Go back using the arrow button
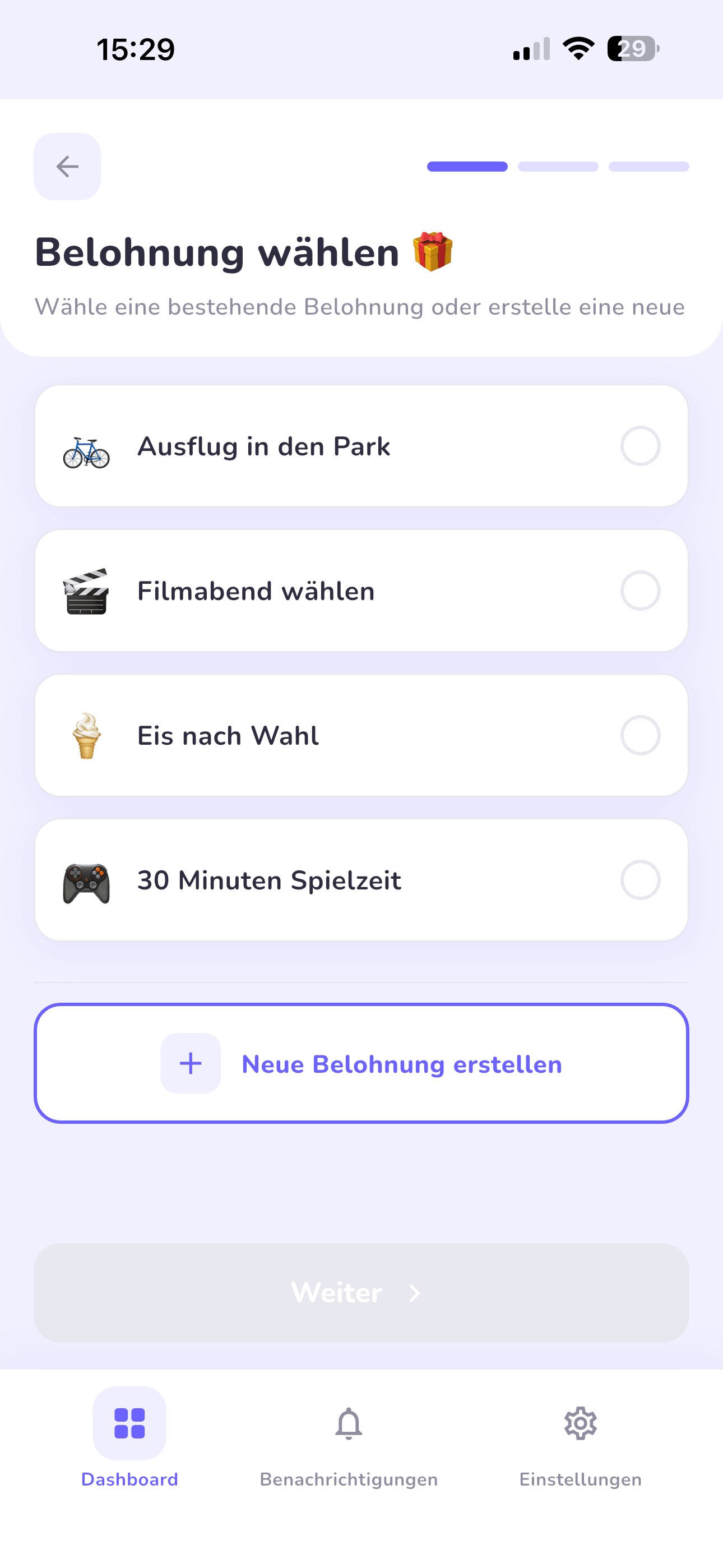Screen dimensions: 723x1568 click(67, 166)
